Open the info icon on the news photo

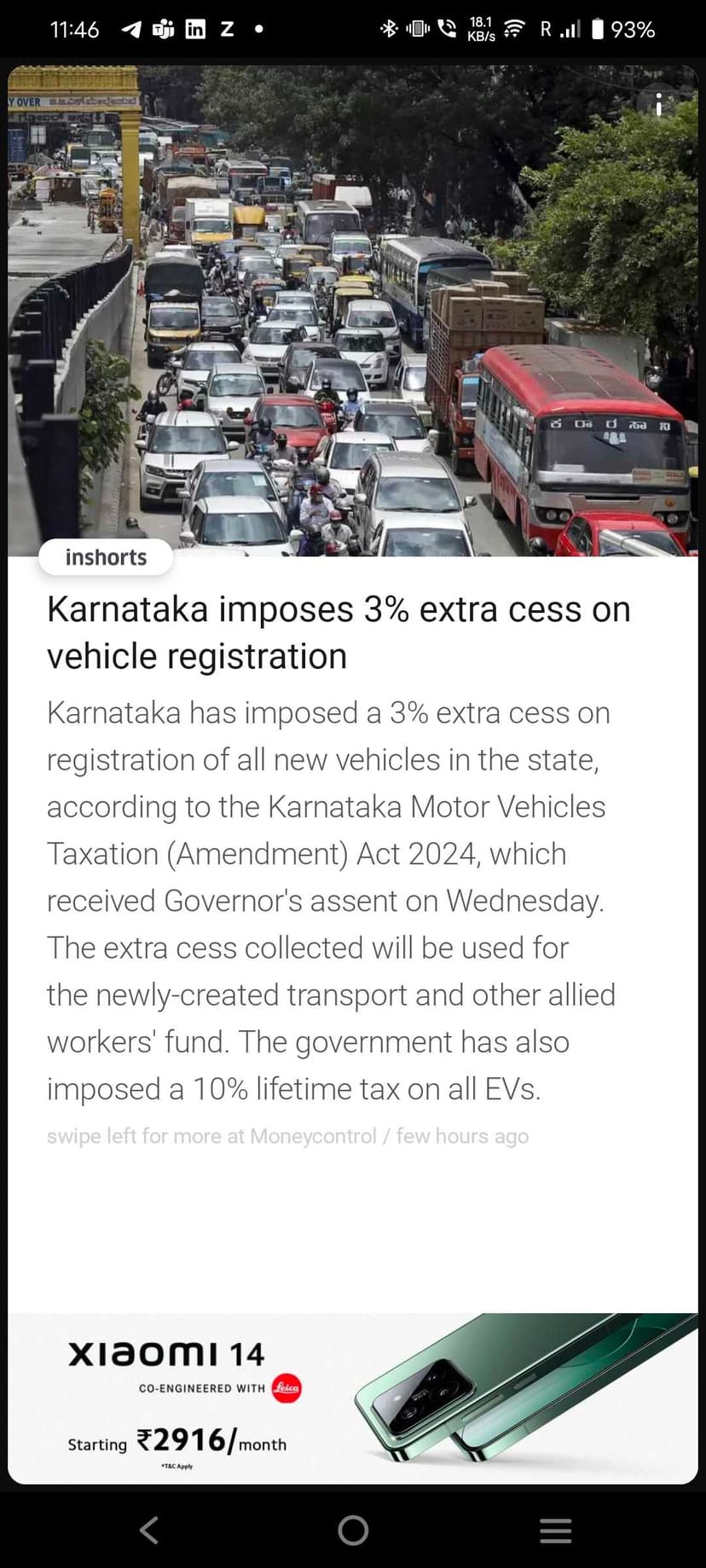658,104
